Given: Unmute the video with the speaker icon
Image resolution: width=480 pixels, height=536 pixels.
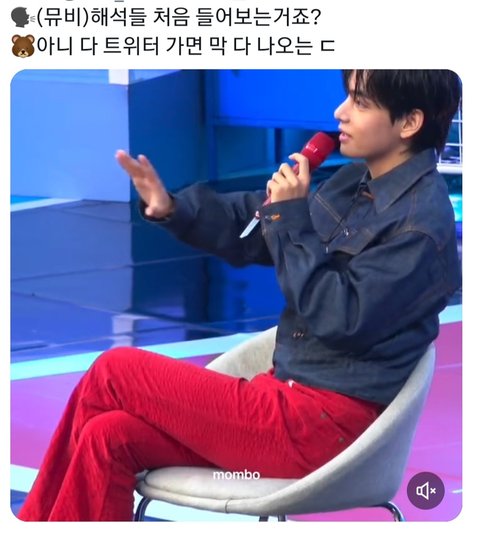Looking at the screenshot, I should 425,491.
